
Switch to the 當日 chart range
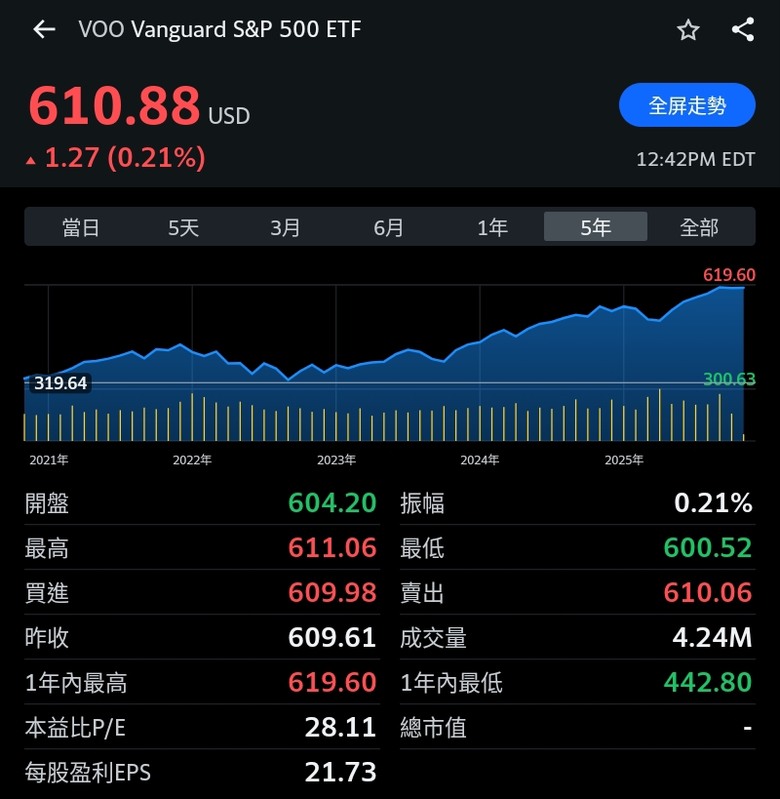[x=81, y=227]
